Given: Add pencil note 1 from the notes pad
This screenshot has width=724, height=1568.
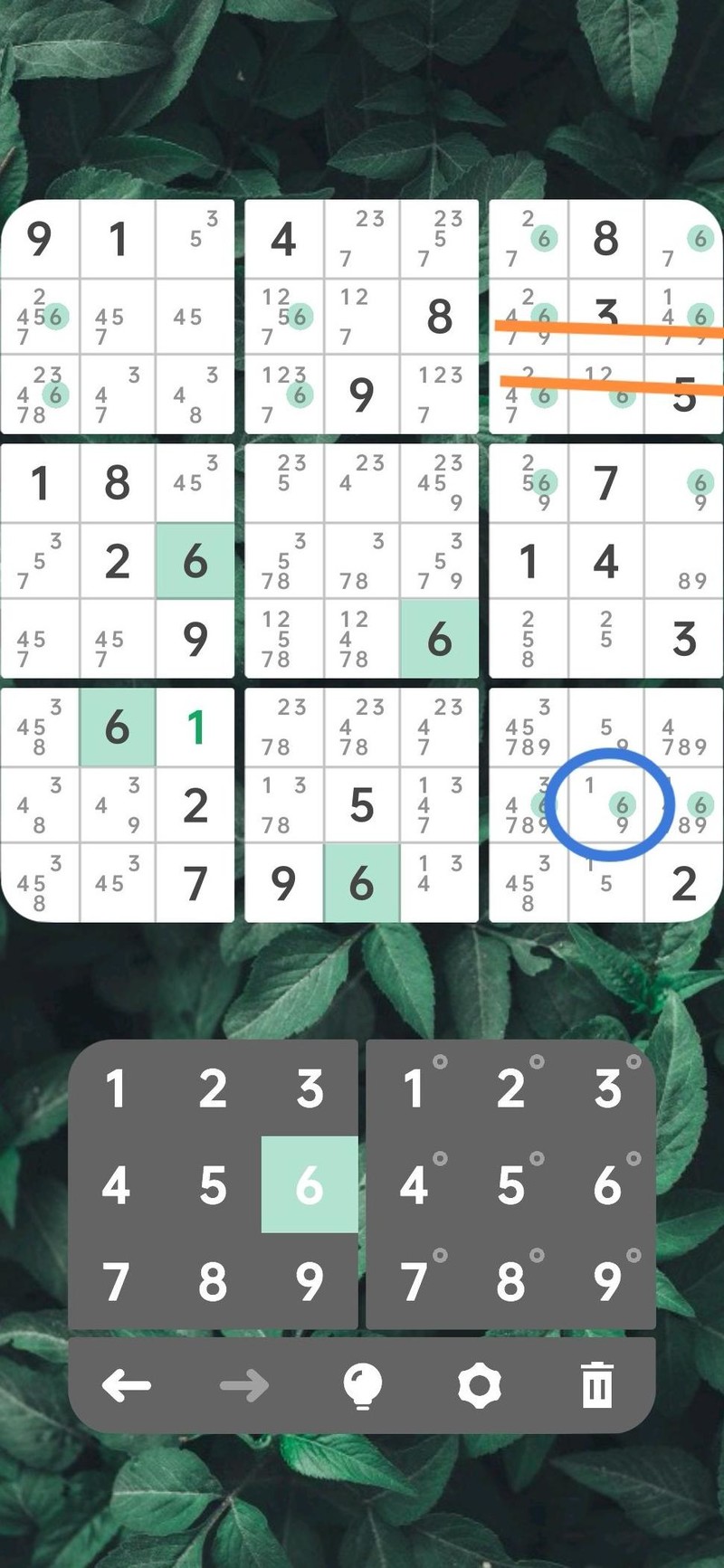Looking at the screenshot, I should pyautogui.click(x=414, y=1088).
